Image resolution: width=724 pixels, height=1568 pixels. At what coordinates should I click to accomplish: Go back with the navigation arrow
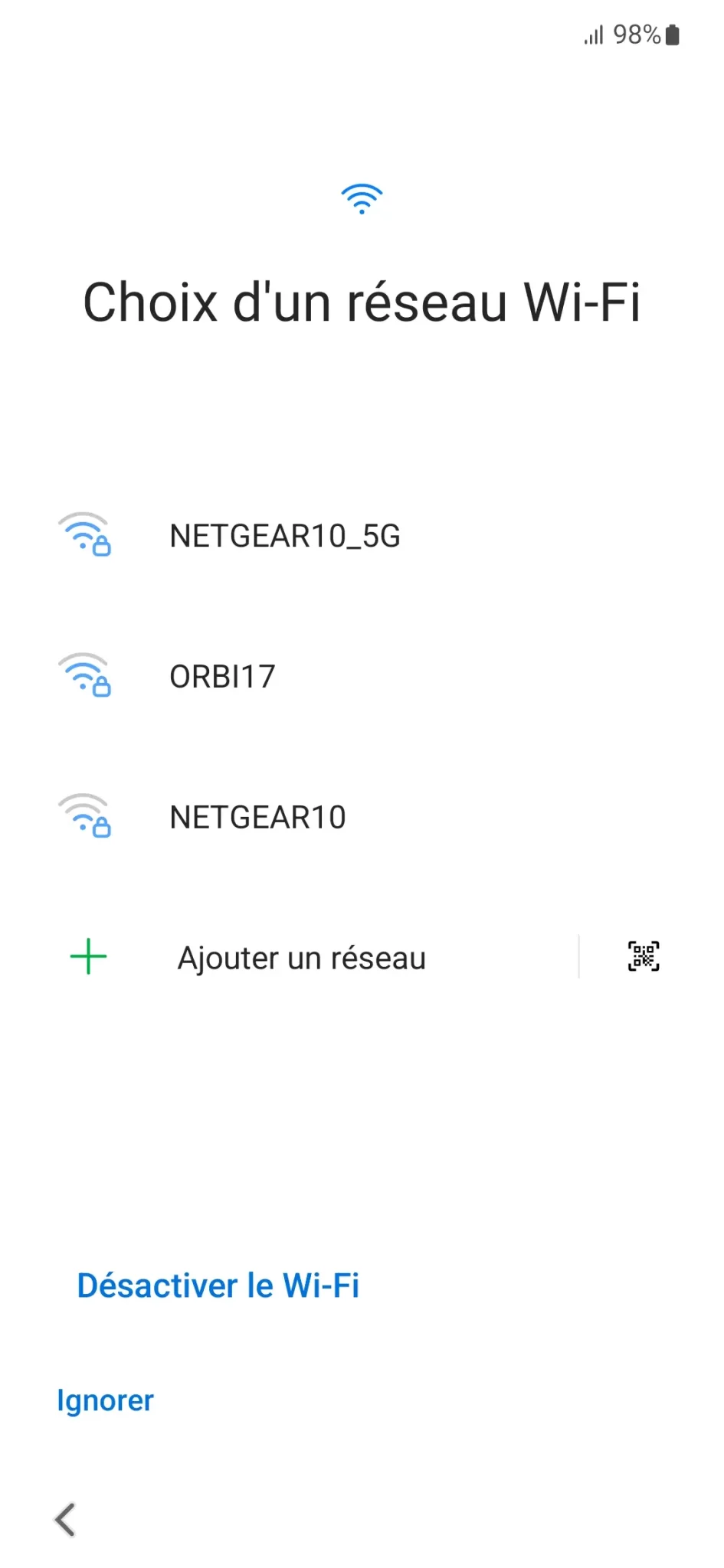[66, 1519]
